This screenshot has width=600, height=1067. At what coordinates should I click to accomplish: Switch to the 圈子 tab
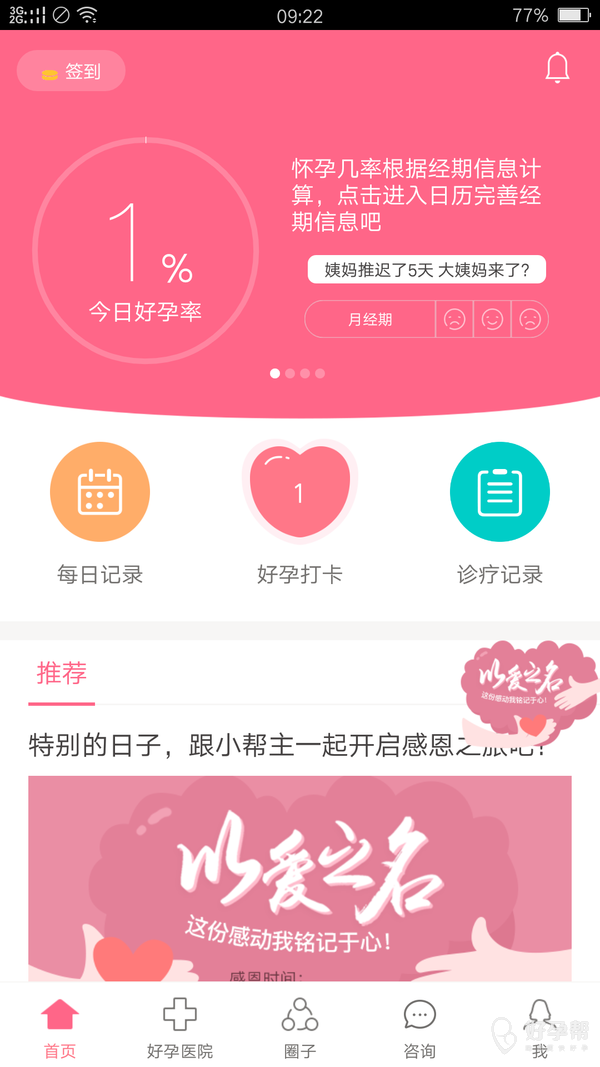click(x=300, y=1027)
